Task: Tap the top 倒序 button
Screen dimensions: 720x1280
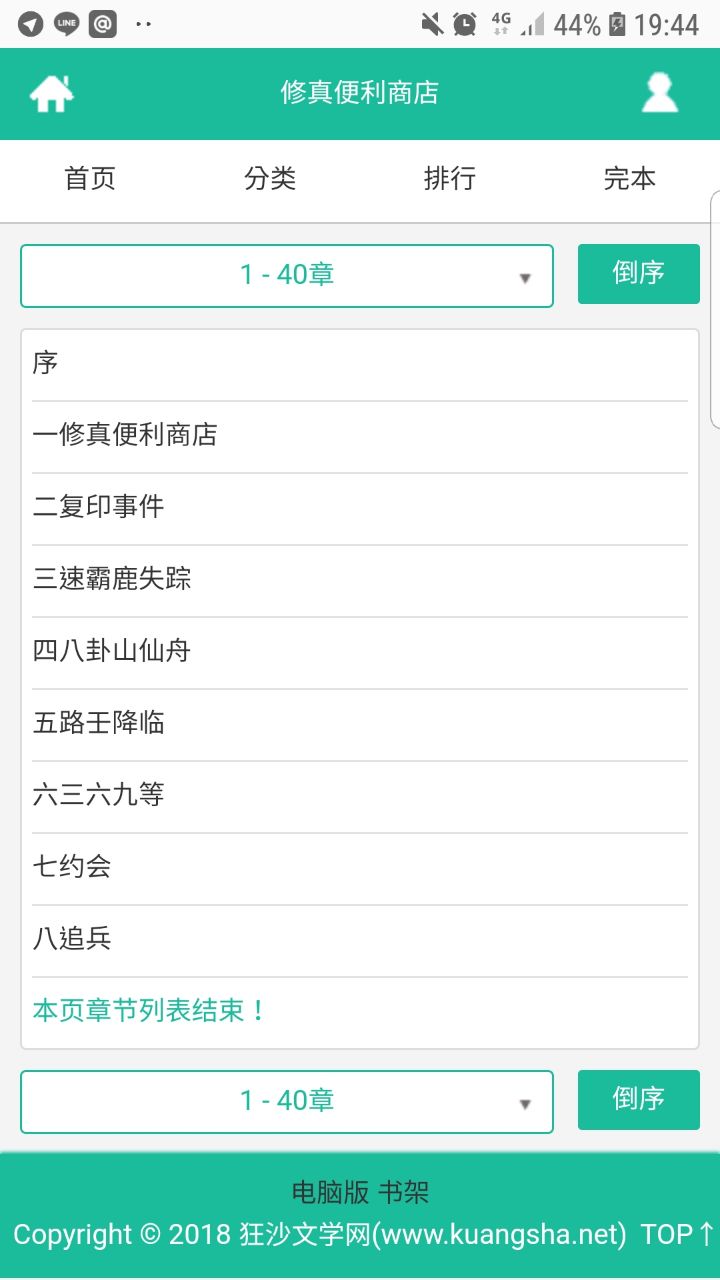Action: tap(638, 273)
